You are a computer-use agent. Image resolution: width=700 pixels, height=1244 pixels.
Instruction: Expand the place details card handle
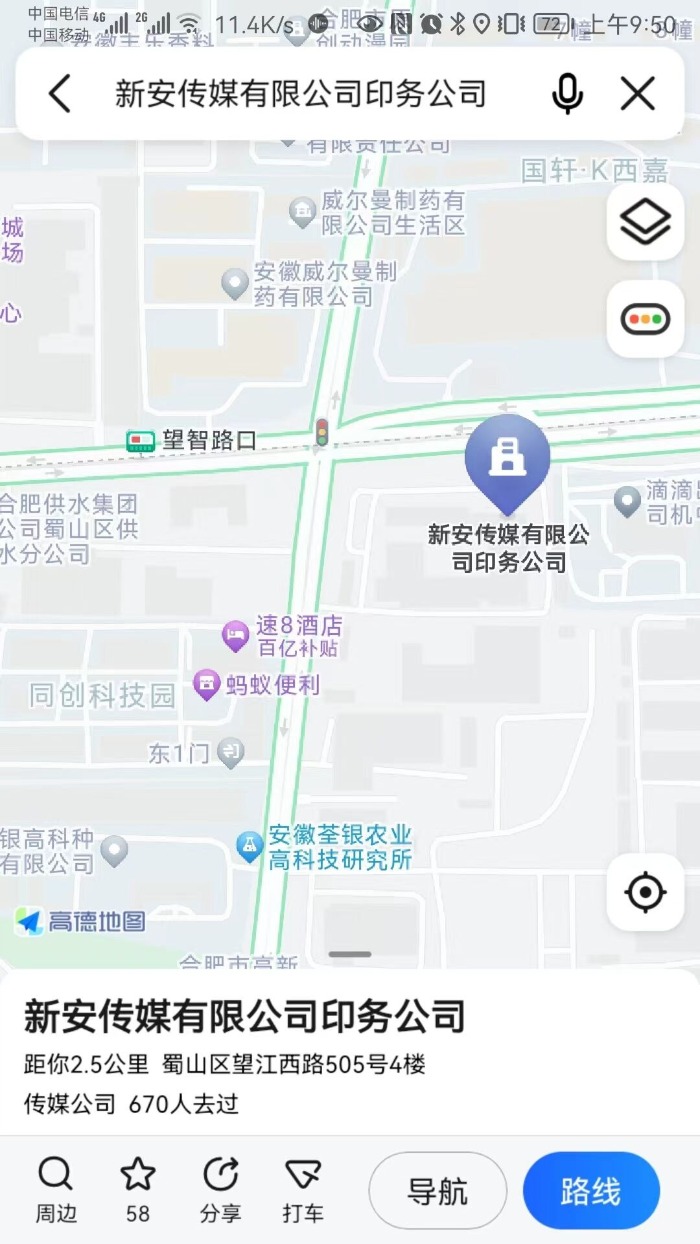(349, 955)
